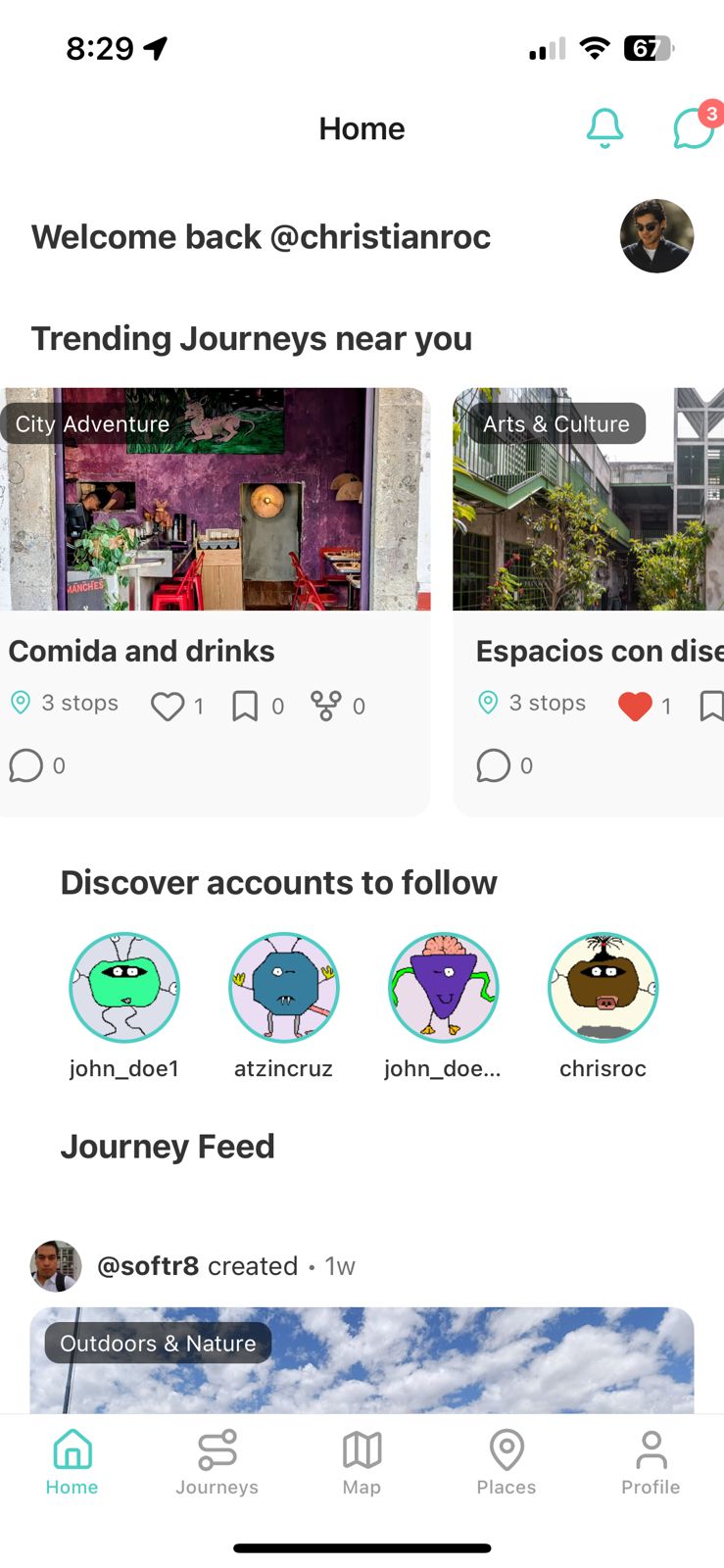Viewport: 724px width, 1568px height.
Task: Open the notifications bell icon
Action: point(605,127)
